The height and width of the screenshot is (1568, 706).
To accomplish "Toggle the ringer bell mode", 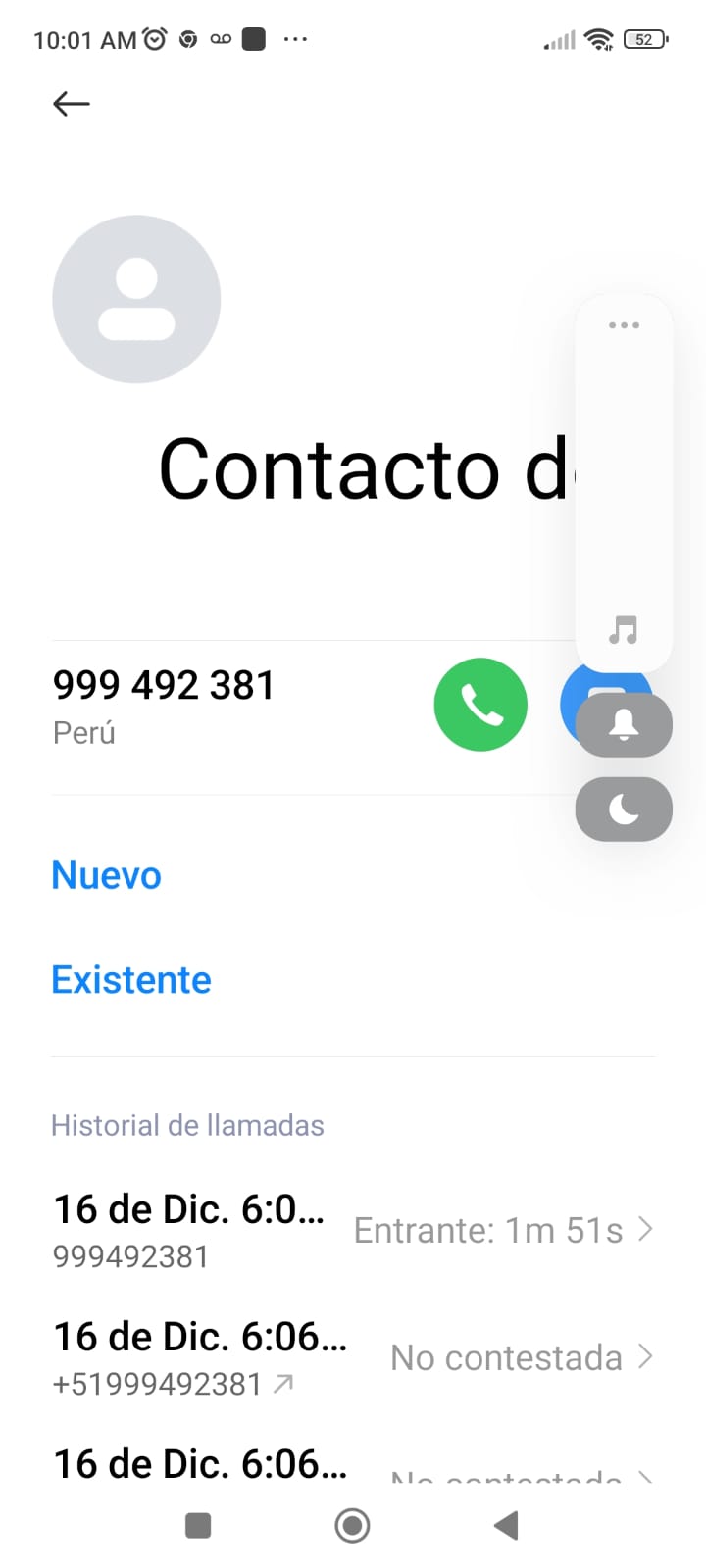I will tap(624, 725).
